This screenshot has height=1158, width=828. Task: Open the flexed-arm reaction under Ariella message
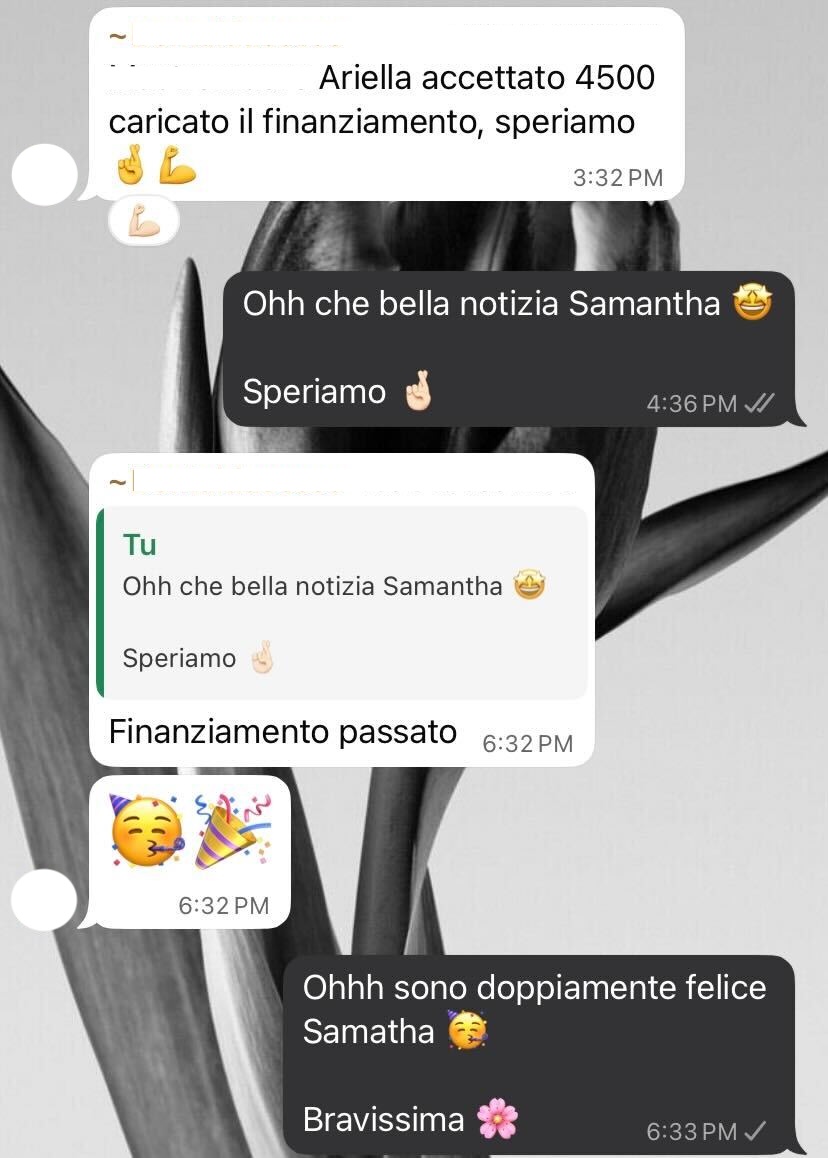tap(142, 221)
